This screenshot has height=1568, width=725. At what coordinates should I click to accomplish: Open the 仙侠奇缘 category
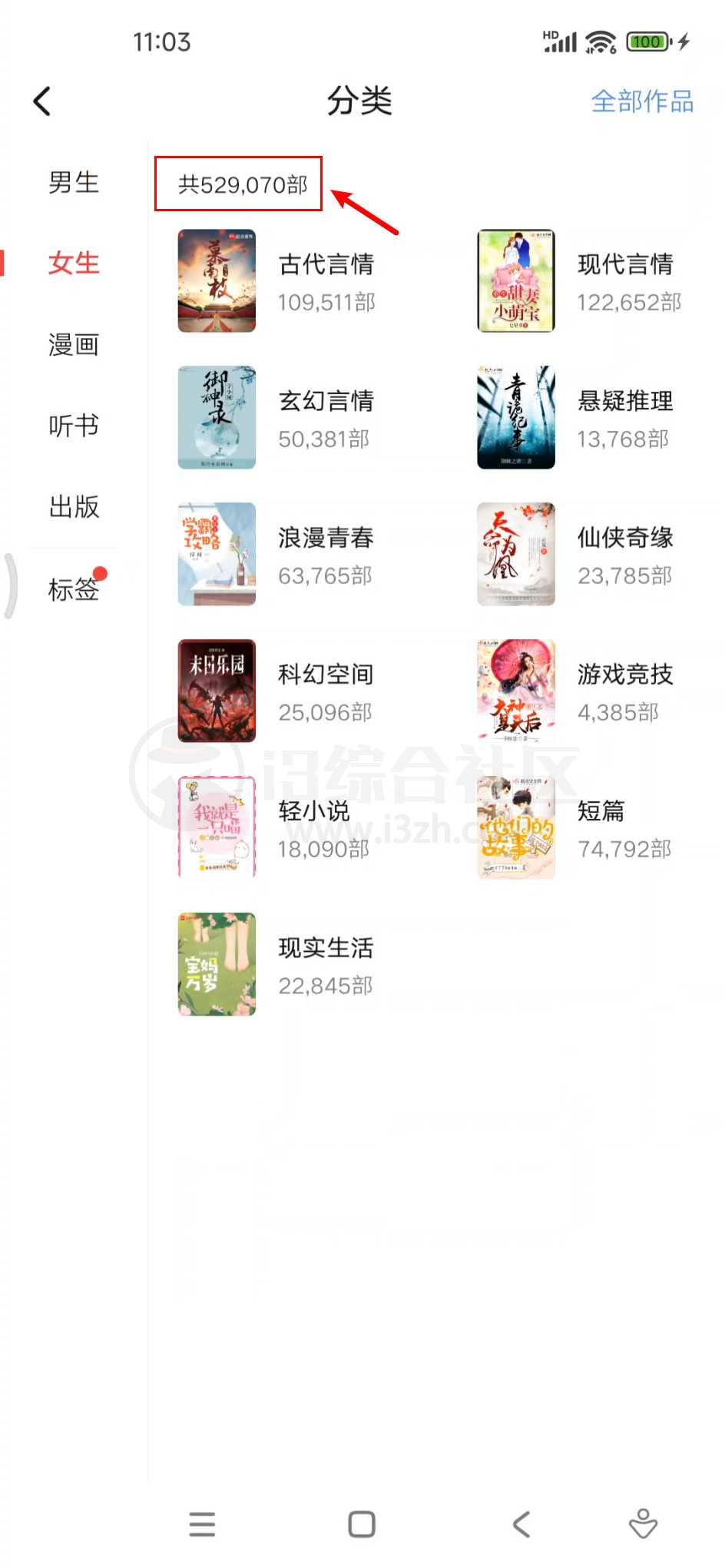(x=625, y=538)
